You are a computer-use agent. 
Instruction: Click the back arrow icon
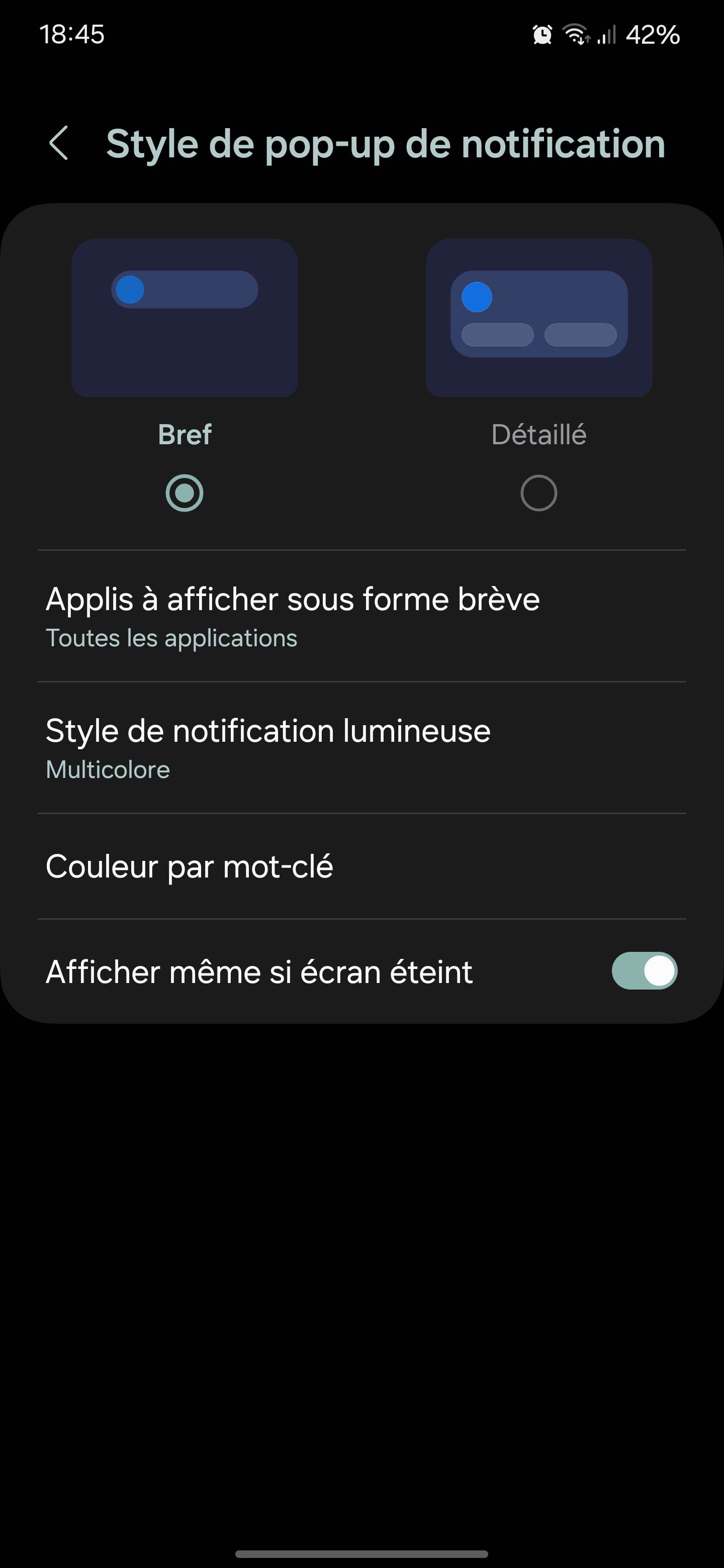click(60, 144)
